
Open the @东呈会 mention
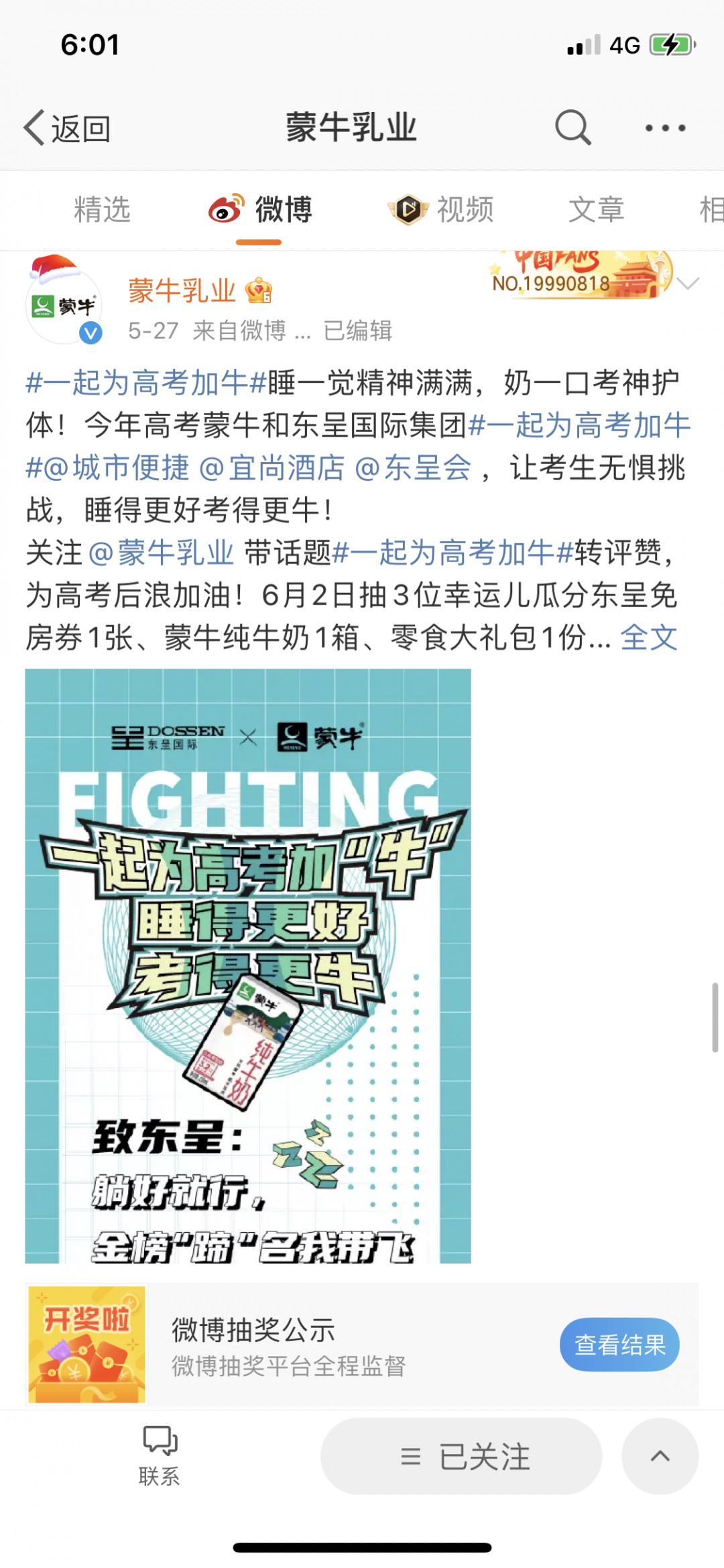(413, 467)
